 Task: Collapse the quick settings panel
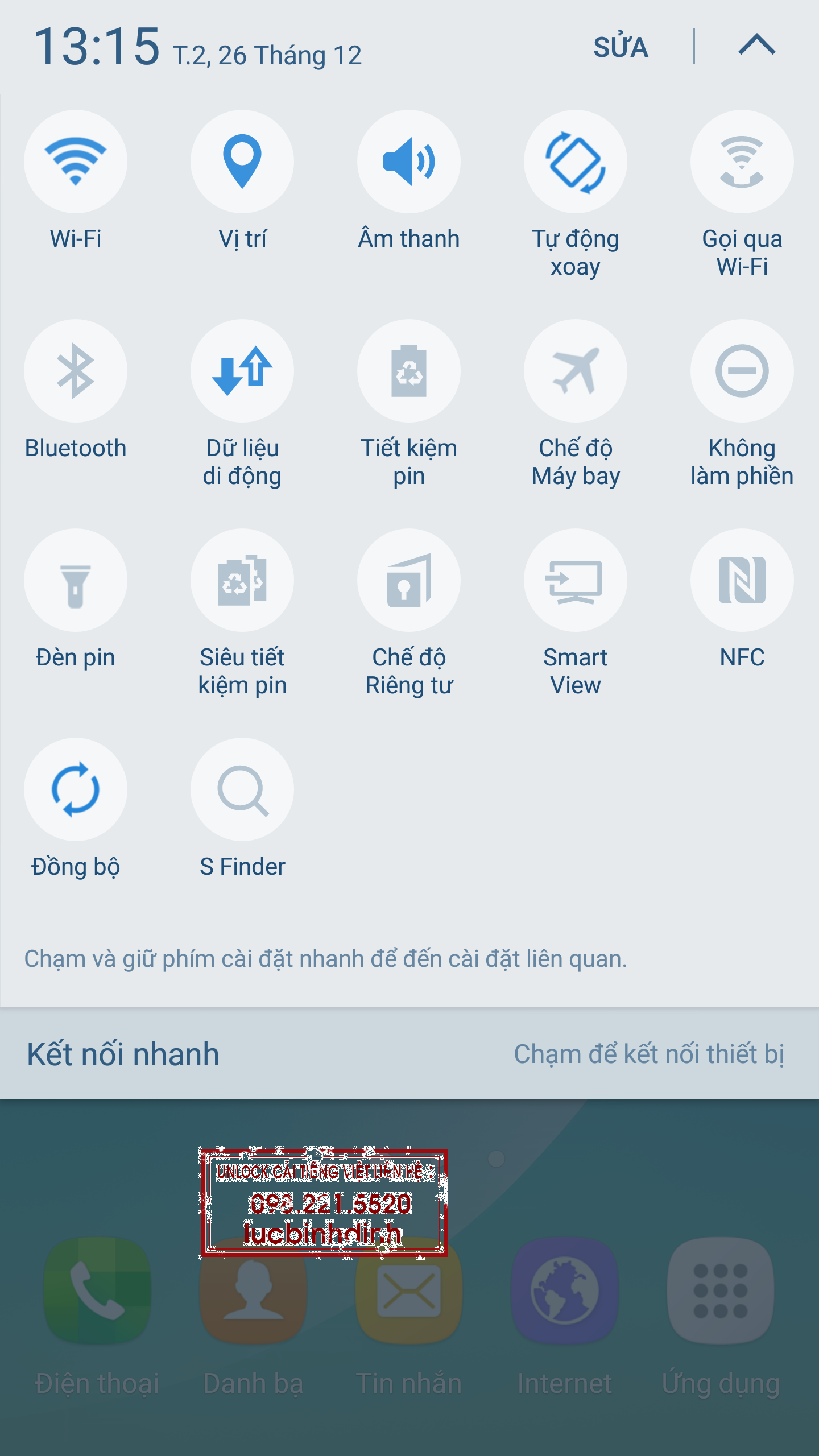(x=756, y=47)
